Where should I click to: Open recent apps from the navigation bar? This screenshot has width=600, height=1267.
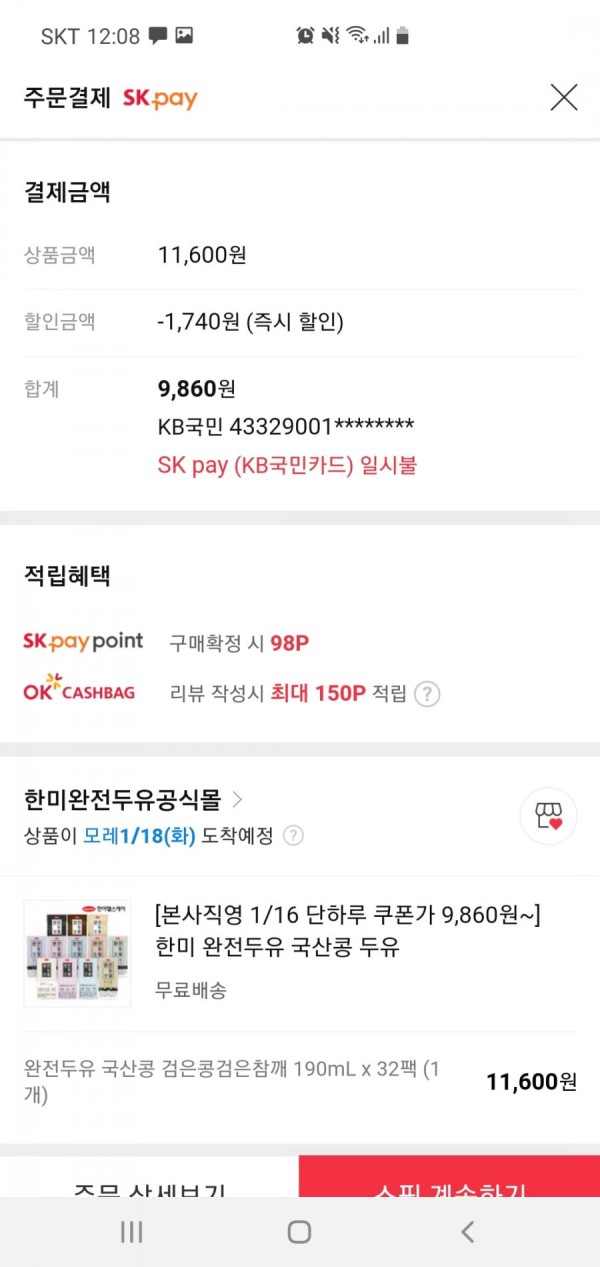[131, 1232]
